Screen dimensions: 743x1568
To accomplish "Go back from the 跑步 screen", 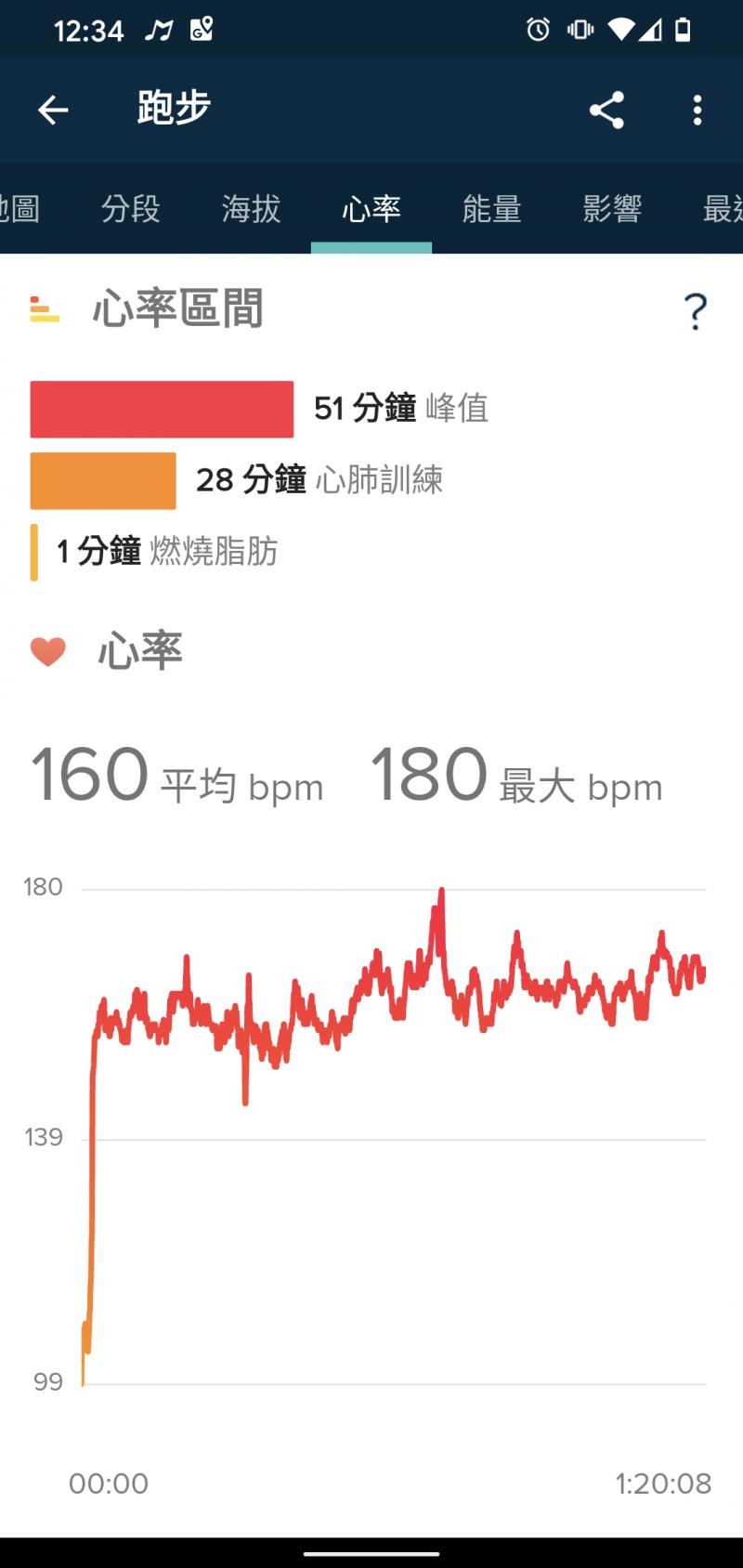I will [x=53, y=111].
